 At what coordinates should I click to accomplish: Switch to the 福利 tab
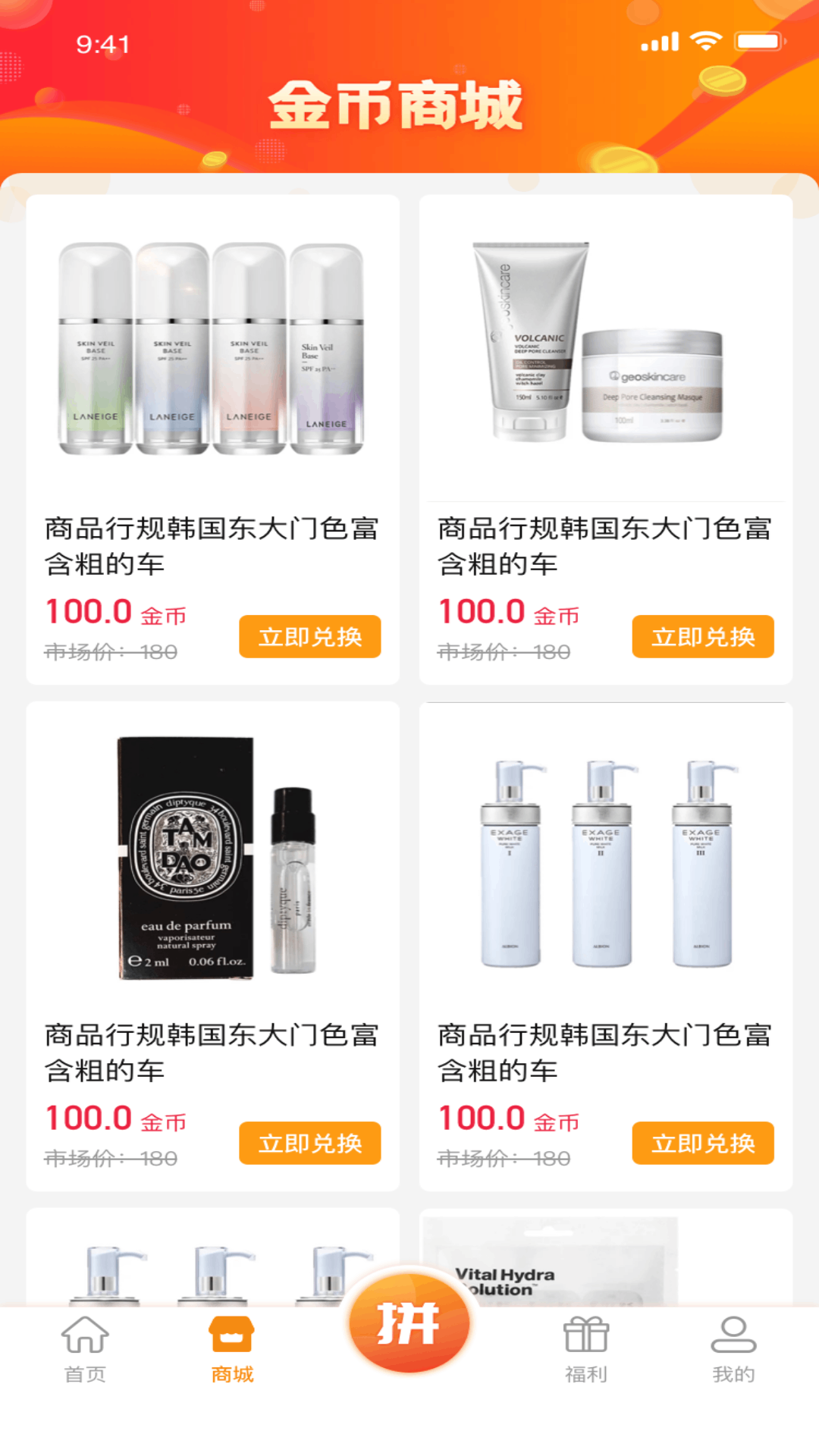586,1350
